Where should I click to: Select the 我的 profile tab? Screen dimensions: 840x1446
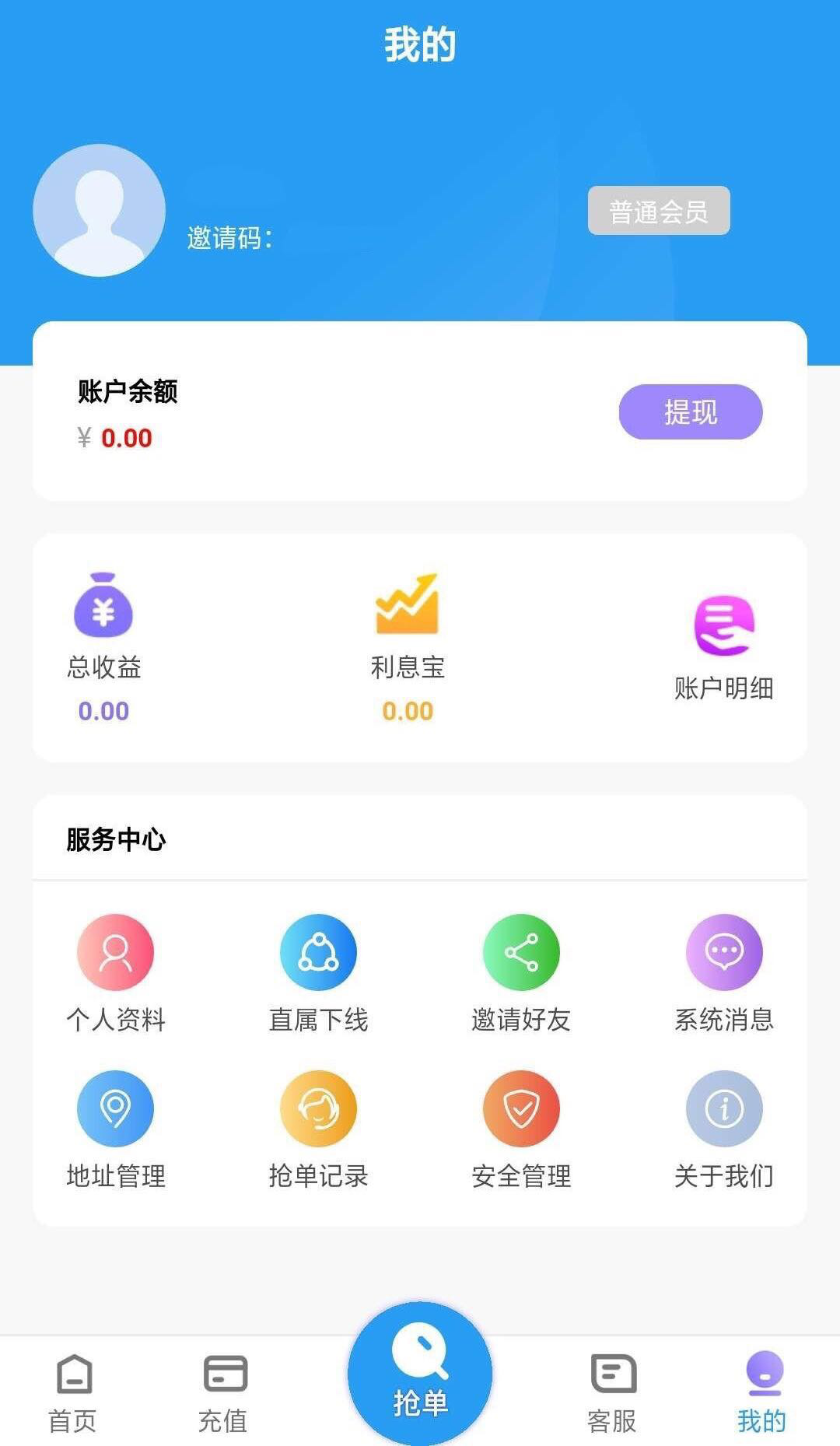[x=762, y=1393]
